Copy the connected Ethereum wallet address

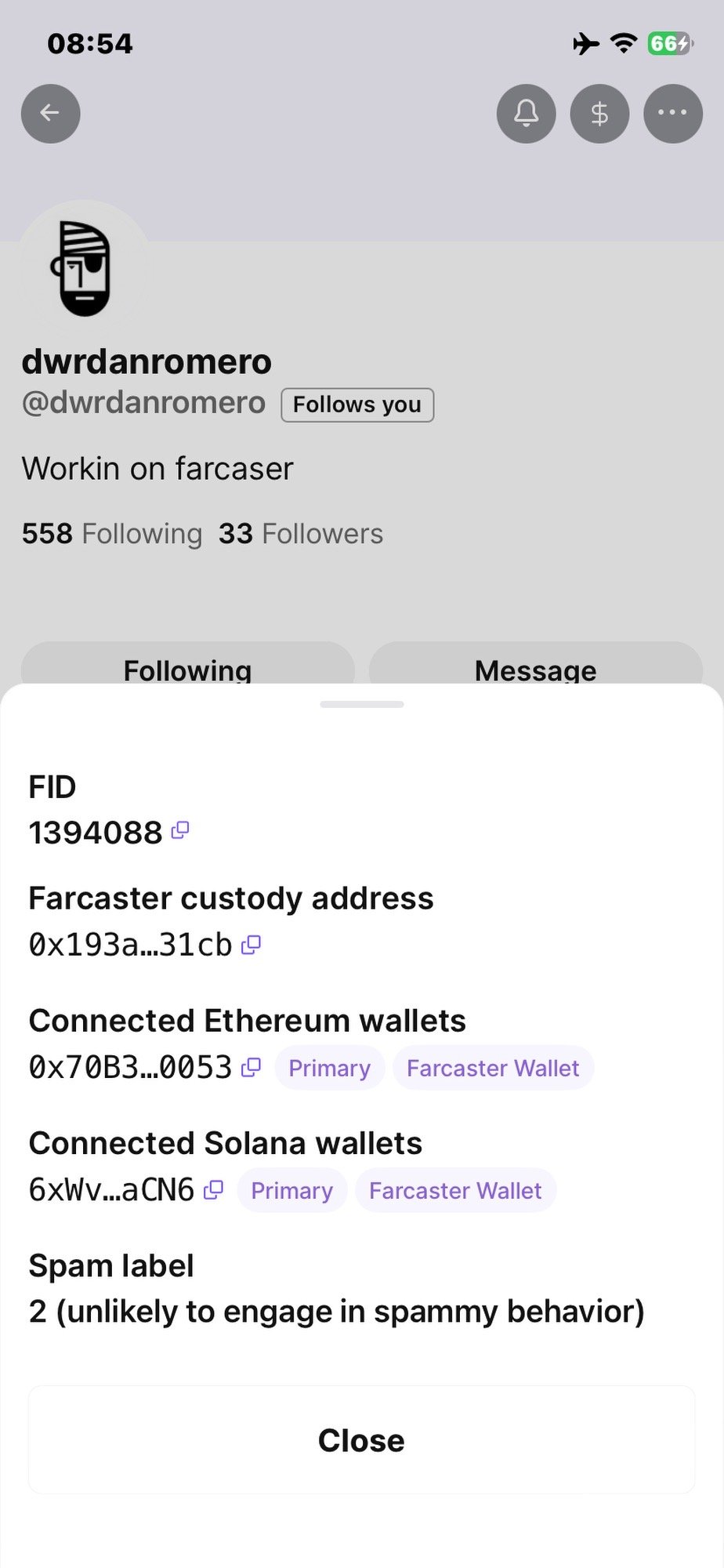251,1067
